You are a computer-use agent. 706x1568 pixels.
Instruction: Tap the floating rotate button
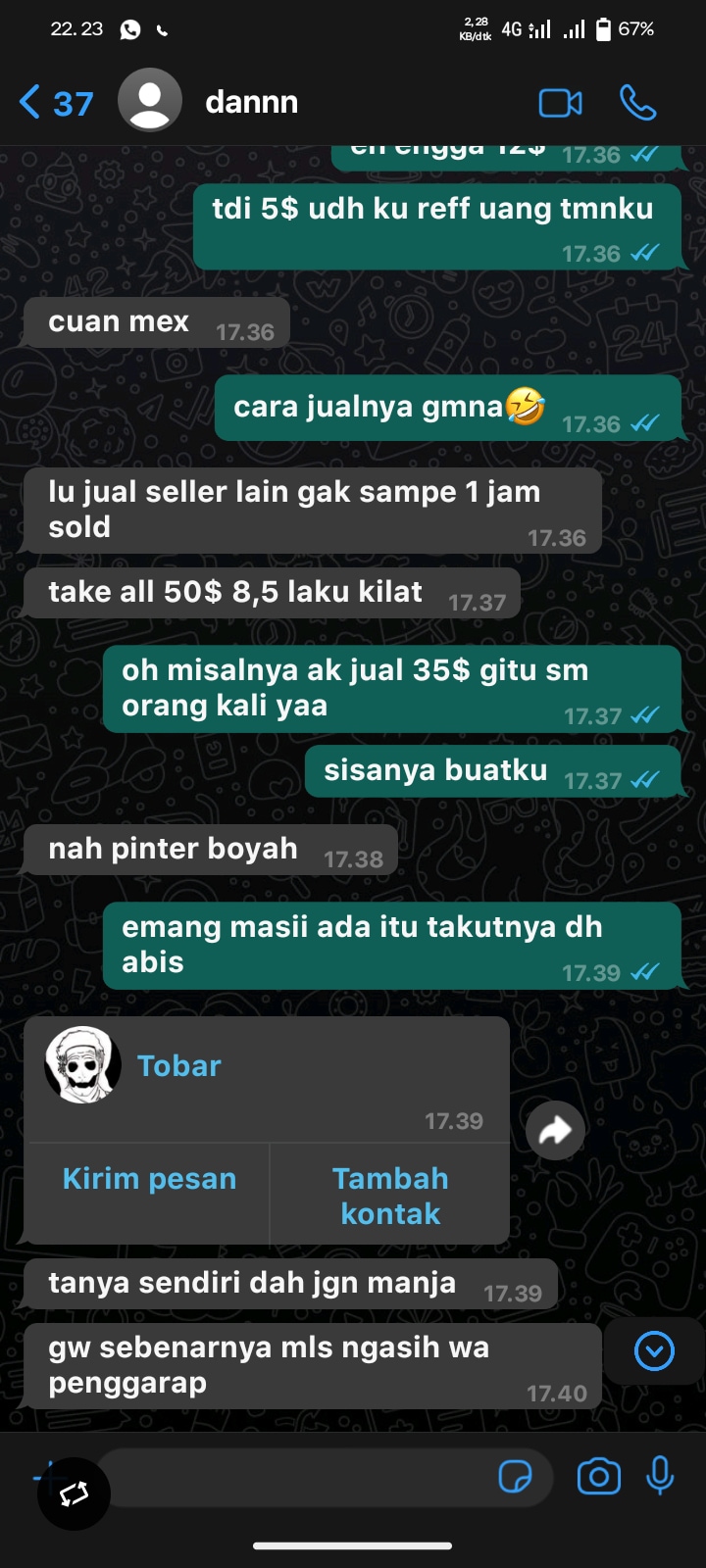74,1494
